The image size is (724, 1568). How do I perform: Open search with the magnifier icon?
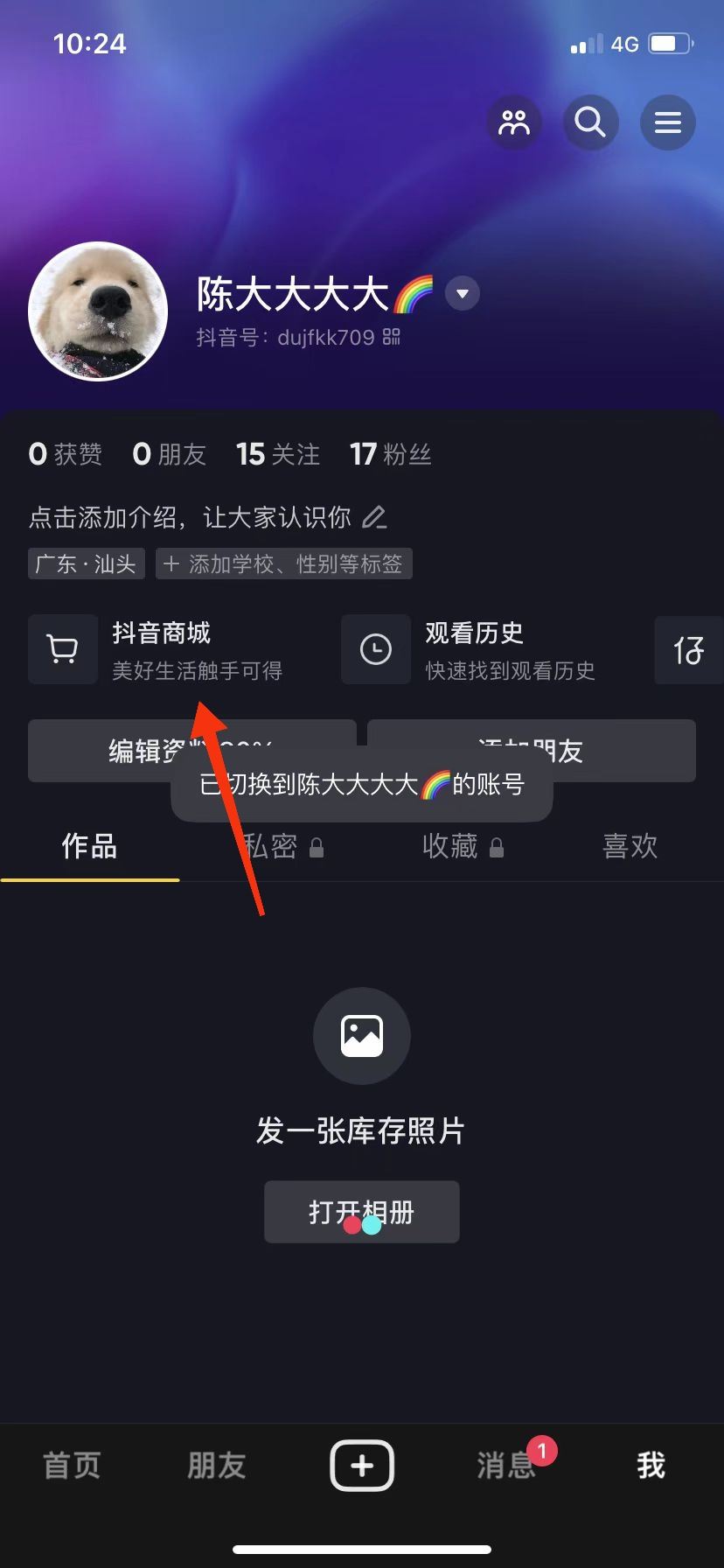coord(590,122)
